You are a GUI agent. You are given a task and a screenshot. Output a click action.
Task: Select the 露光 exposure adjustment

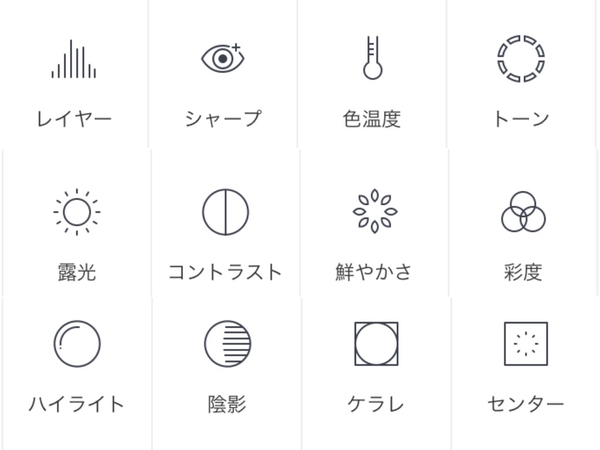pos(76,225)
